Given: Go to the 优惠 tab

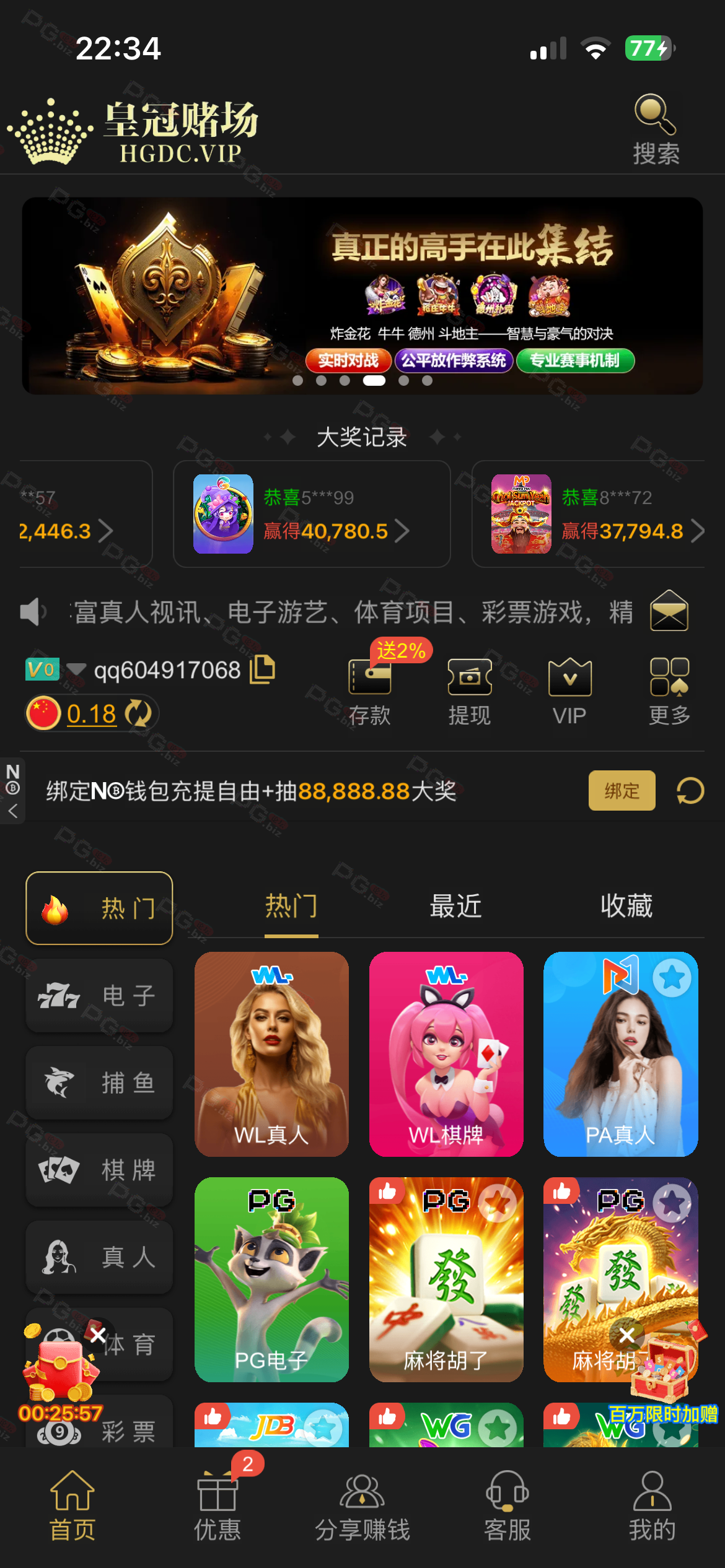Looking at the screenshot, I should pos(217,1505).
